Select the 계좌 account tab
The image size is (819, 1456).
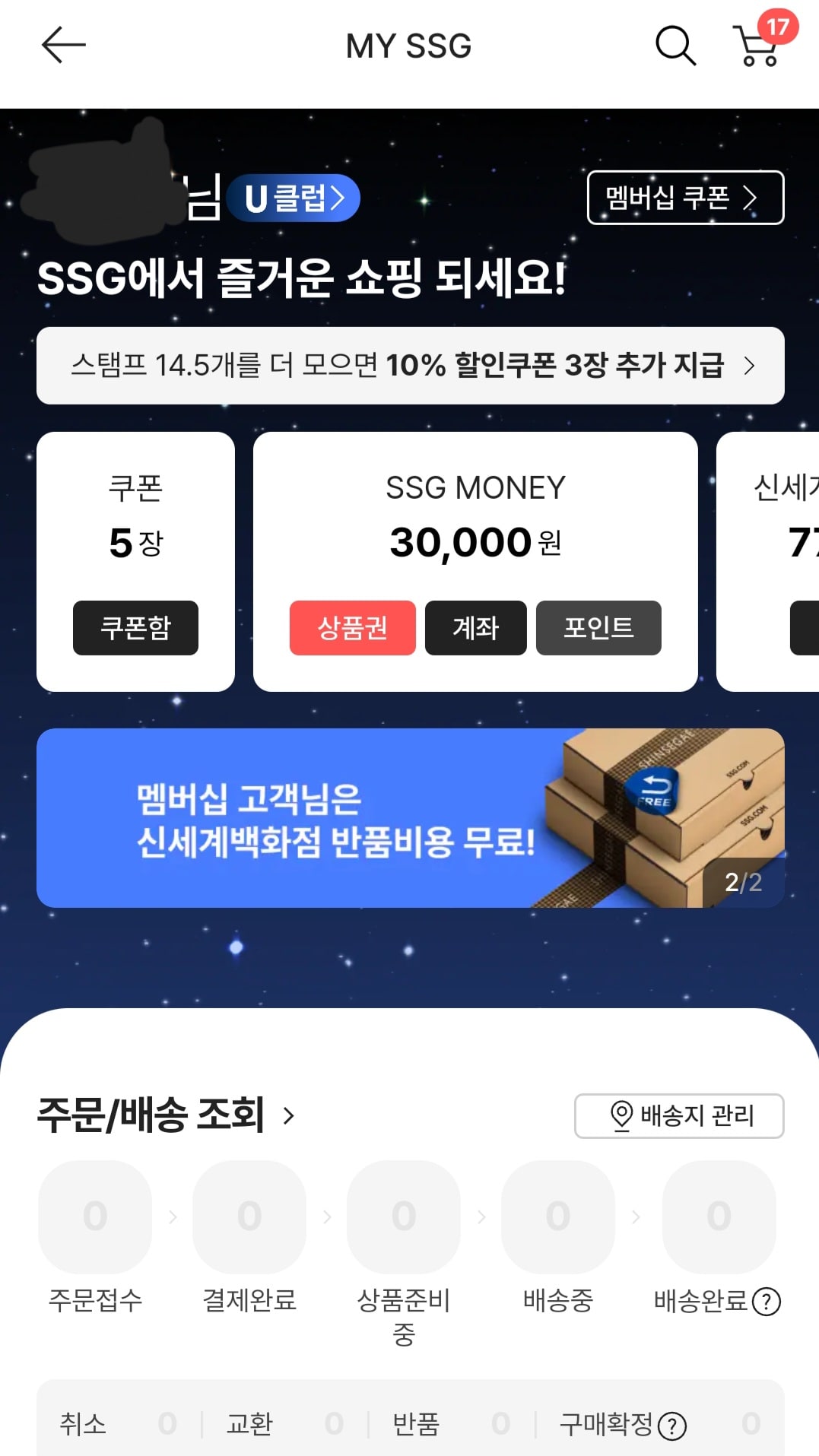[476, 627]
